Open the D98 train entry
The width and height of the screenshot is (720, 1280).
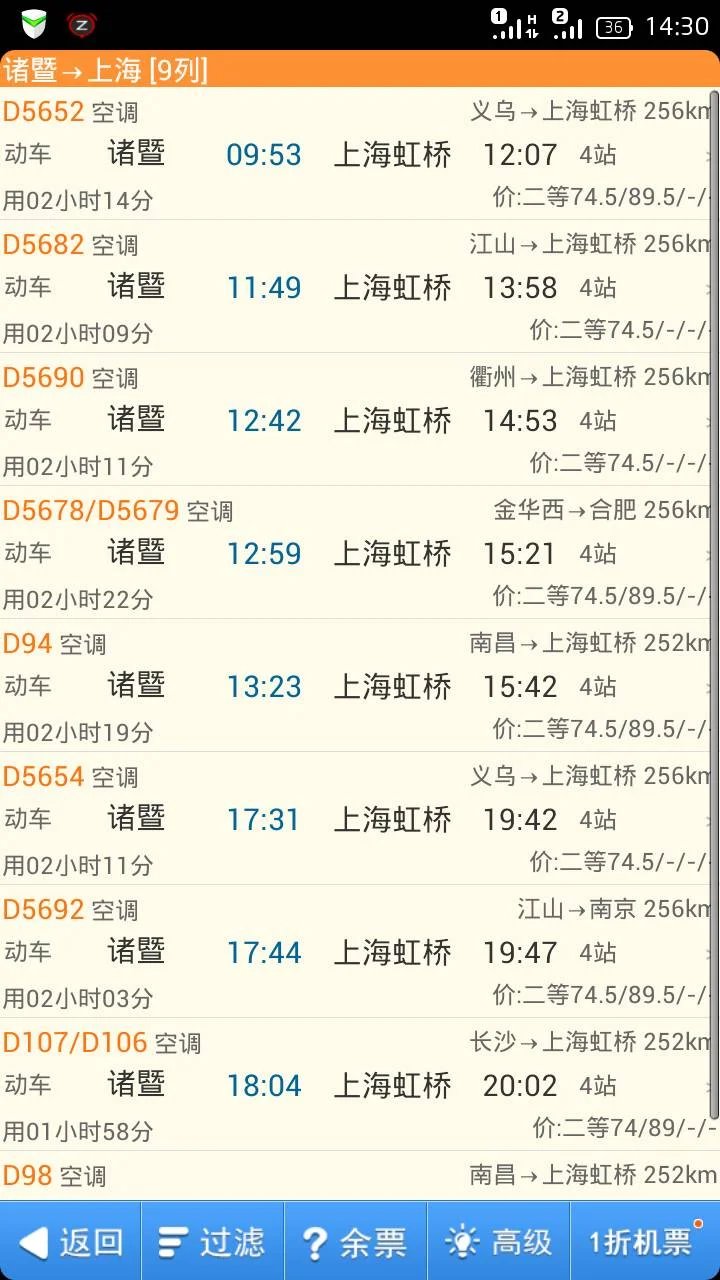360,1175
